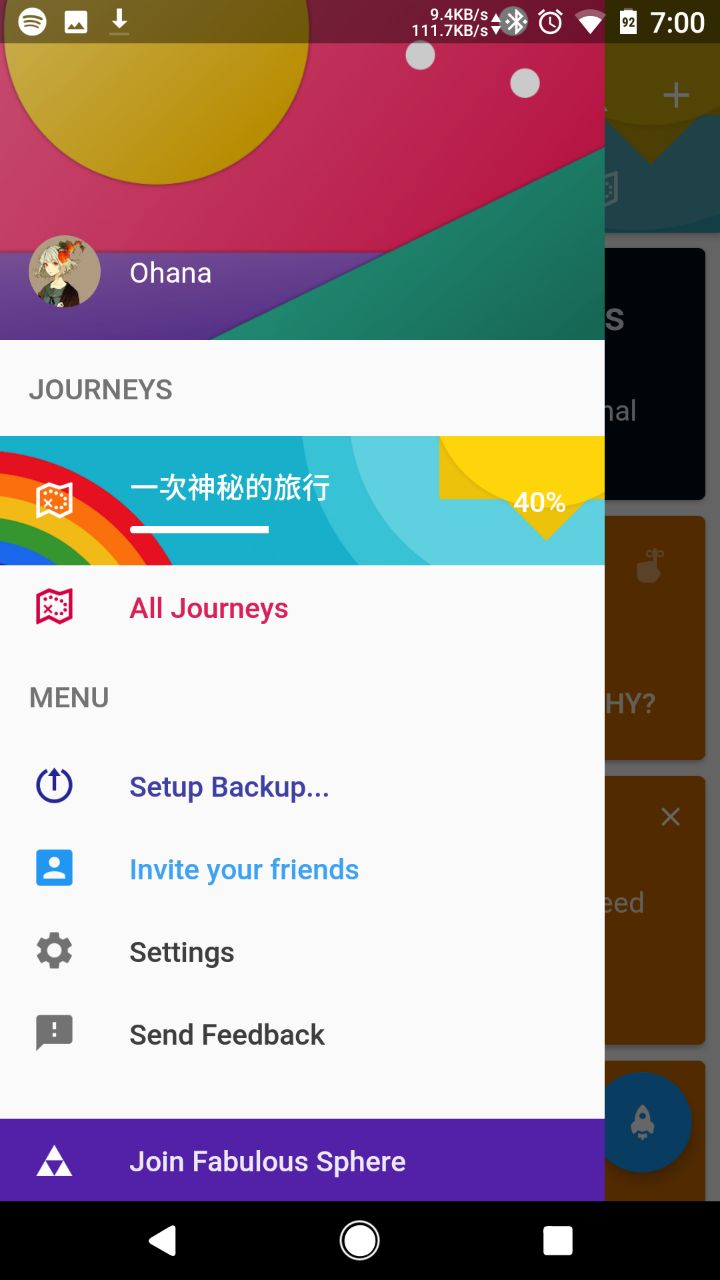View All Journeys

pos(208,608)
